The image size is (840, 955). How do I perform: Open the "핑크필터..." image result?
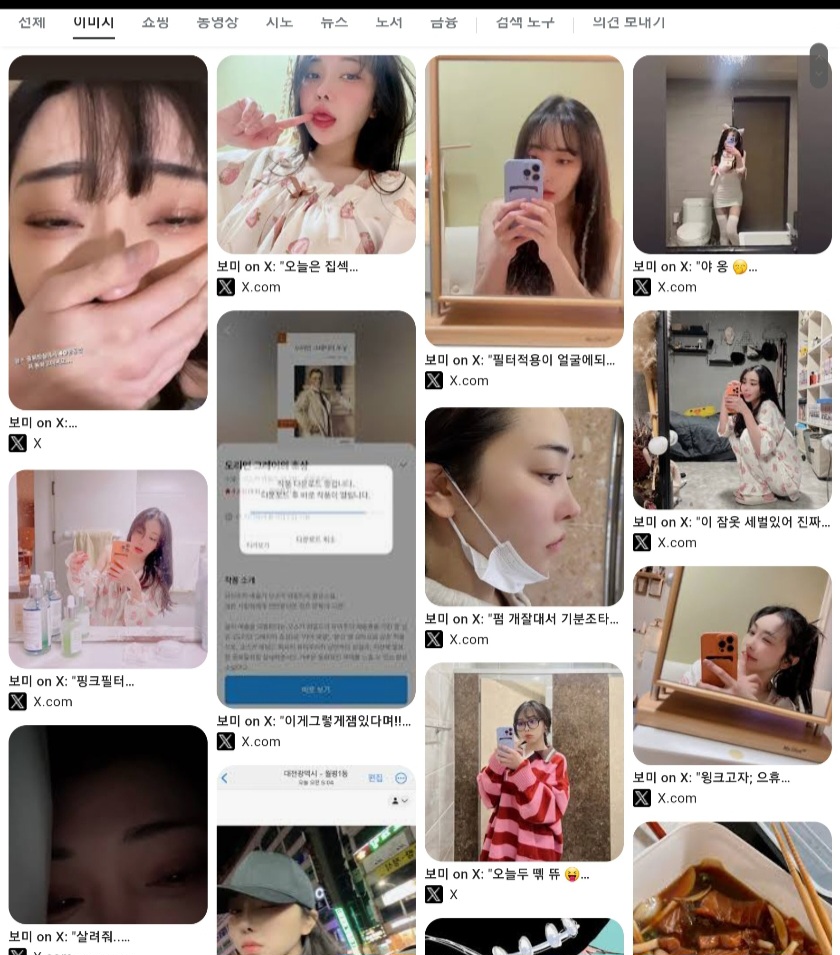(x=108, y=568)
